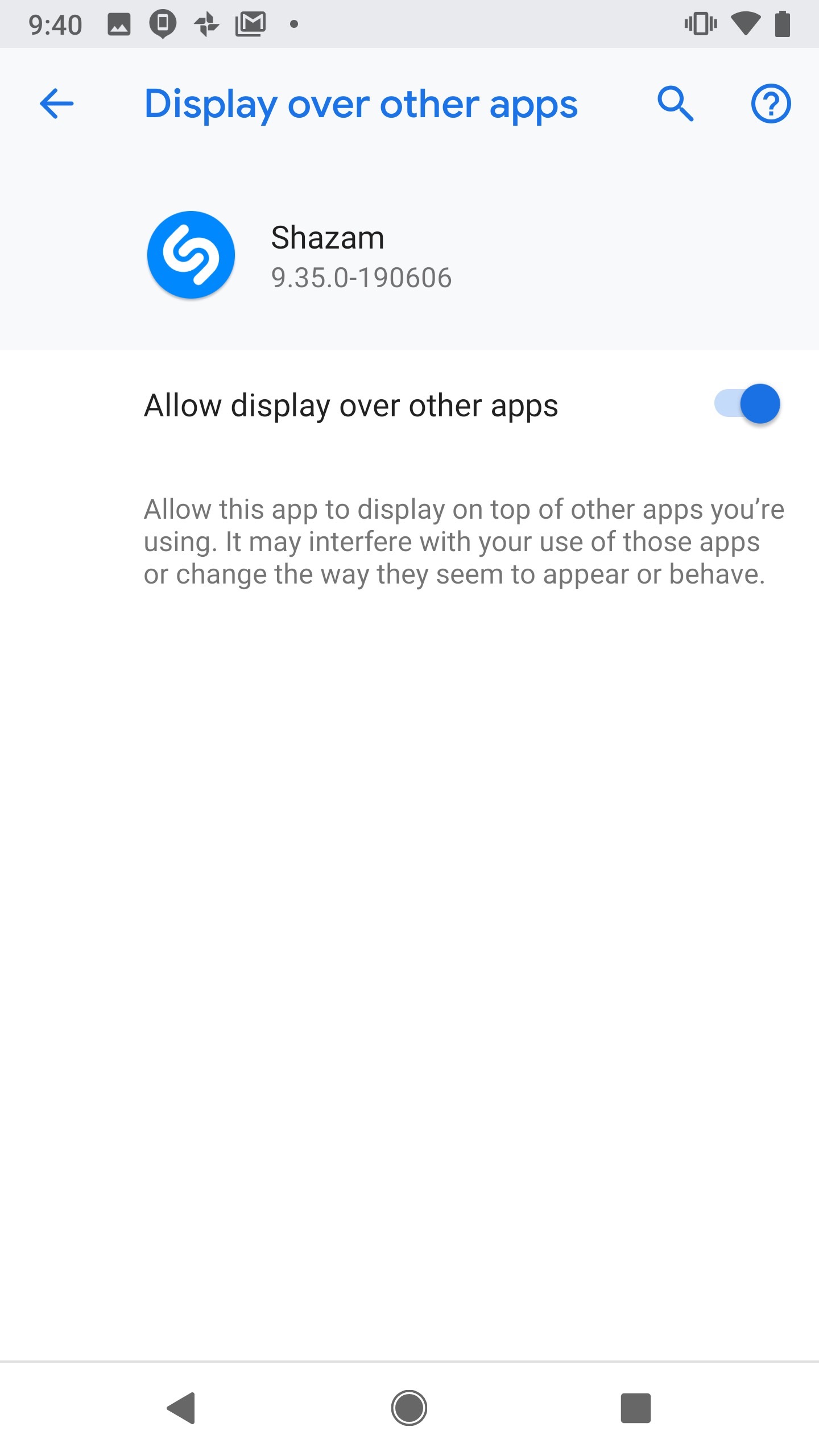Disable Allow display over other apps
The image size is (819, 1456).
pyautogui.click(x=747, y=404)
